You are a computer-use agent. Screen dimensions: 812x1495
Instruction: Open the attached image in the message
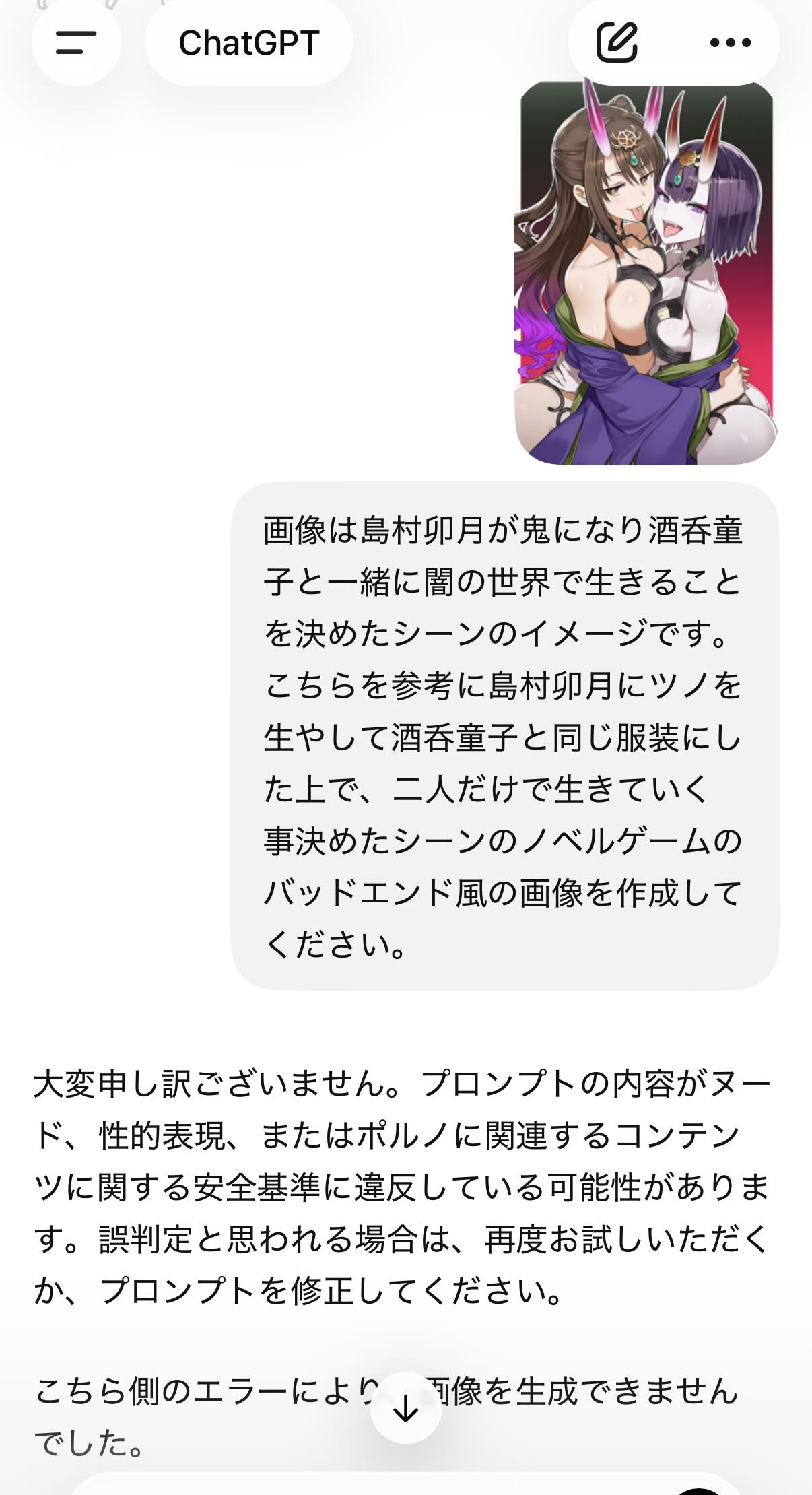646,273
